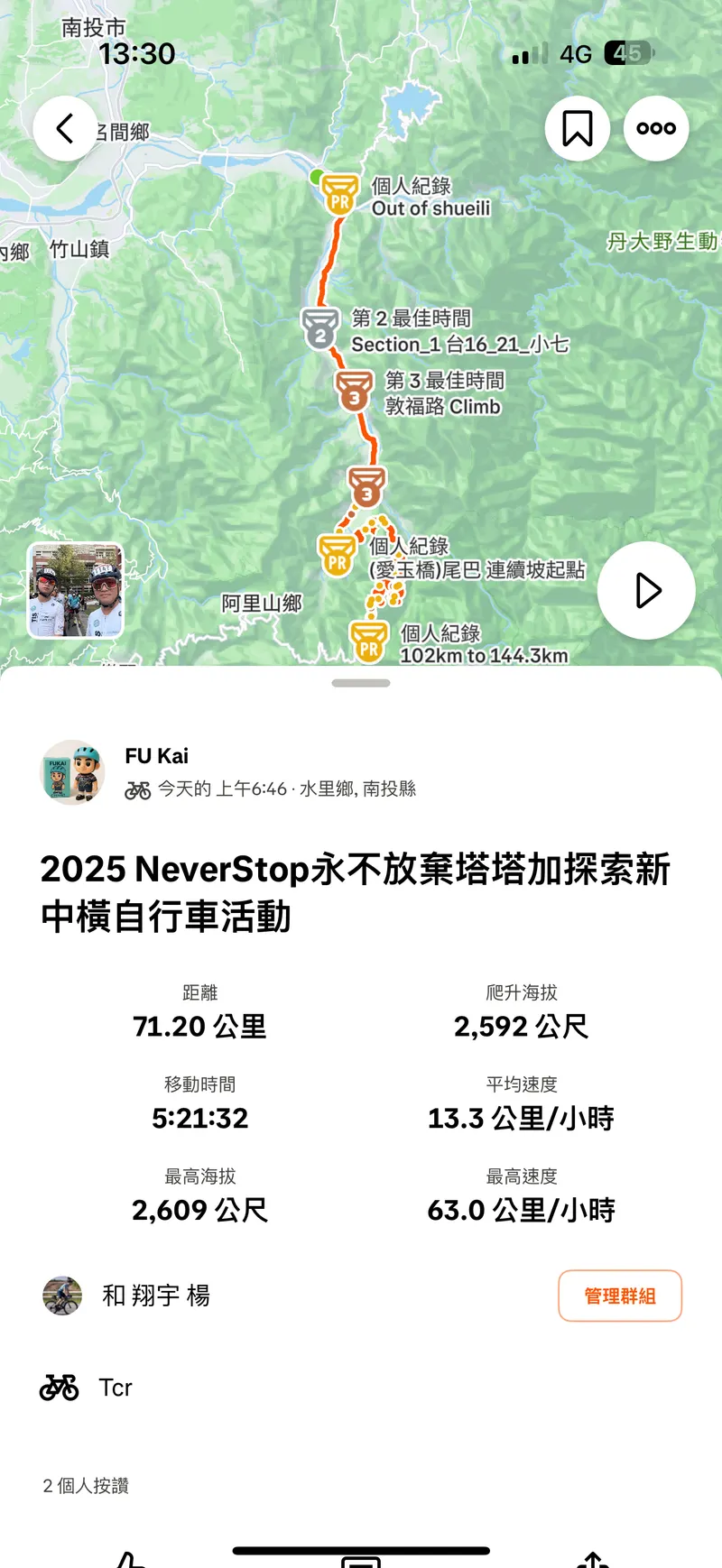Screen dimensions: 722x1568
Task: Tap the 管理群組 button
Action: click(620, 1296)
